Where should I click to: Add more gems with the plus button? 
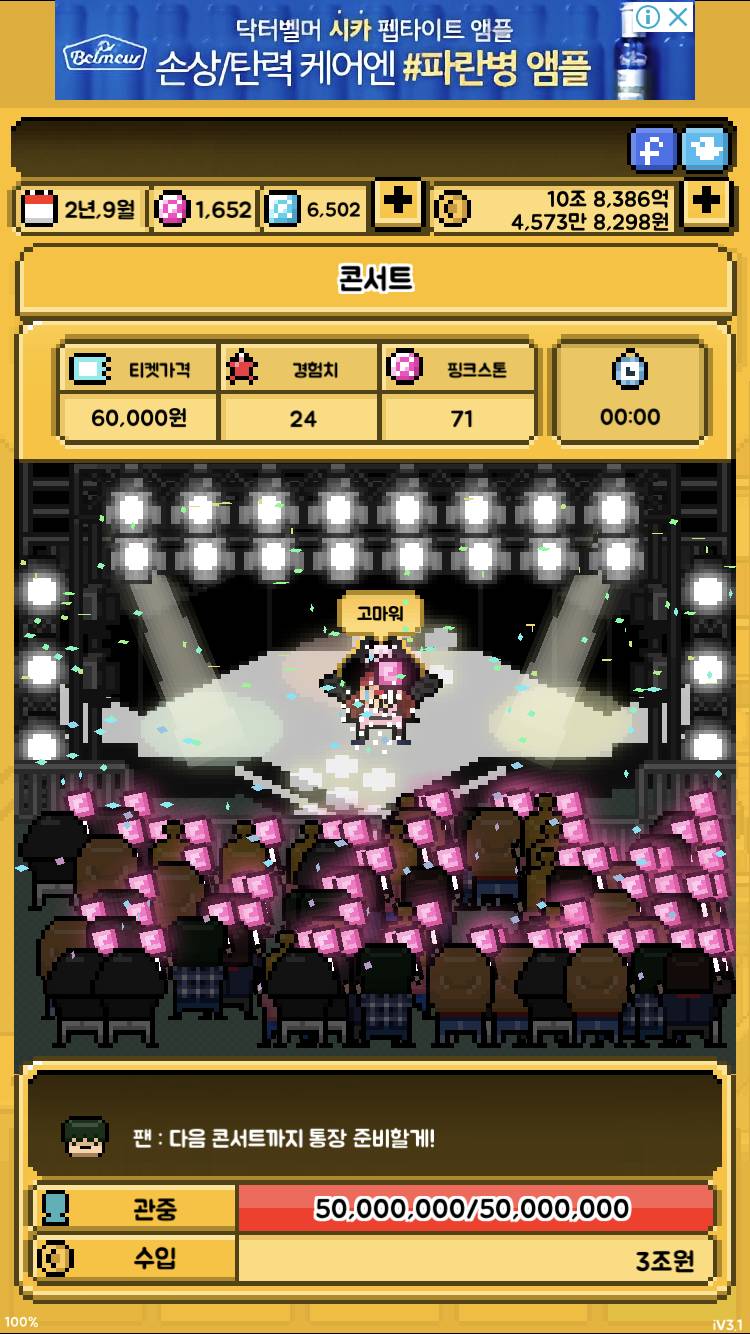(398, 204)
